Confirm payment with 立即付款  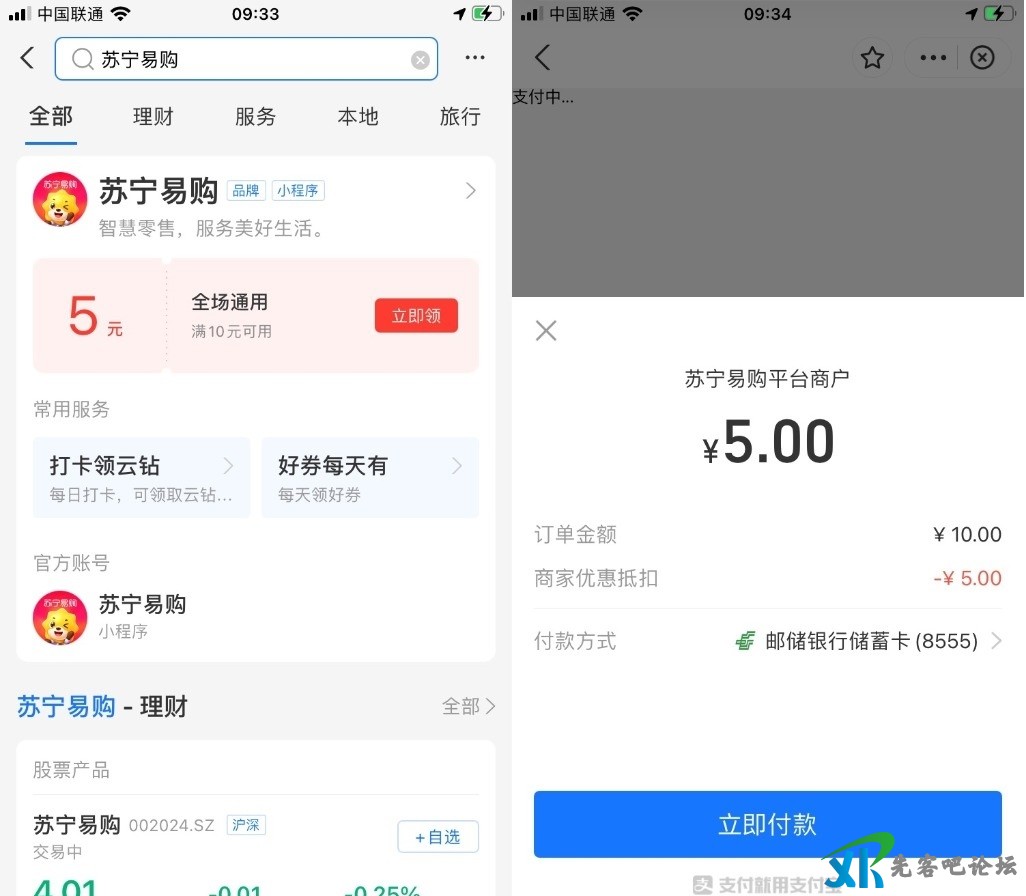click(x=767, y=824)
